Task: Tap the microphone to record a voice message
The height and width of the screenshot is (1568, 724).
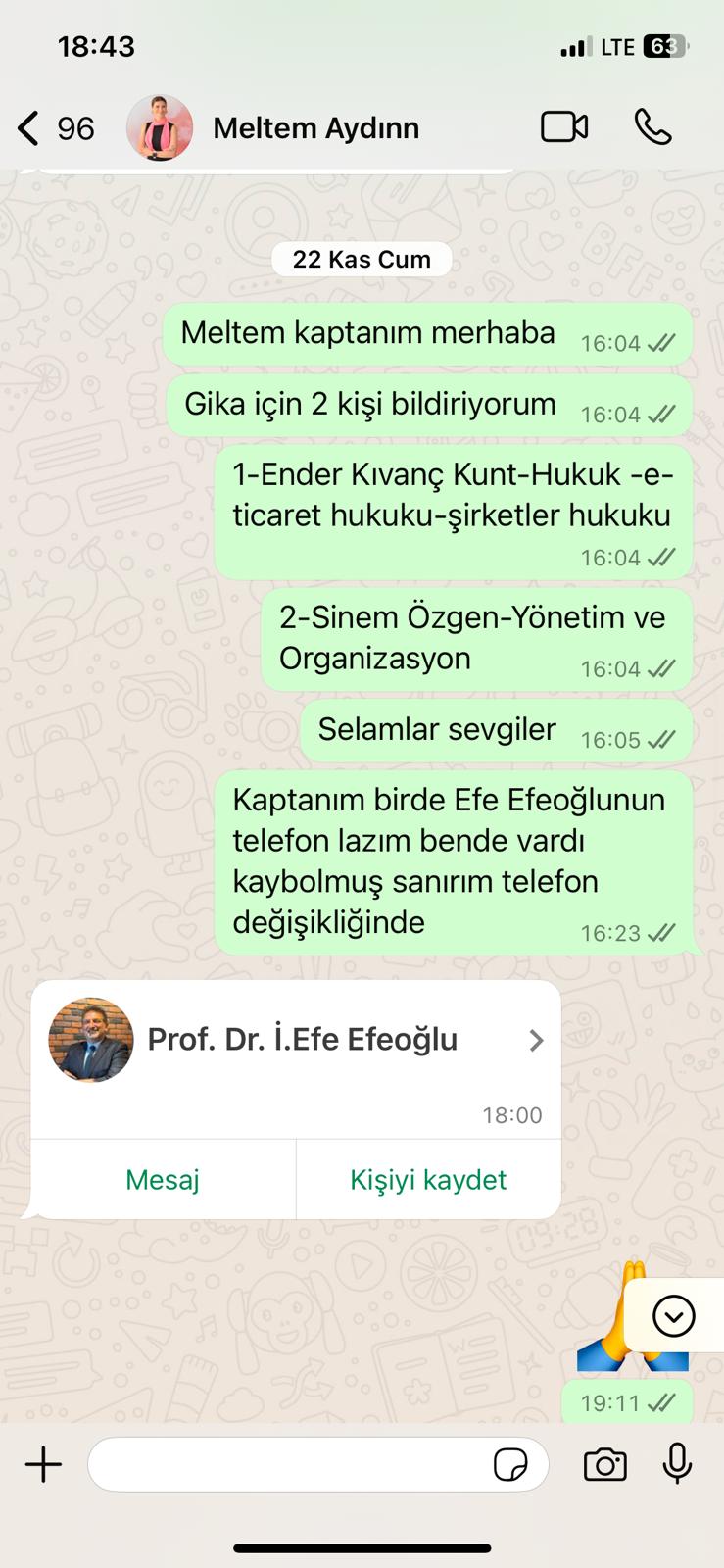Action: tap(677, 1464)
